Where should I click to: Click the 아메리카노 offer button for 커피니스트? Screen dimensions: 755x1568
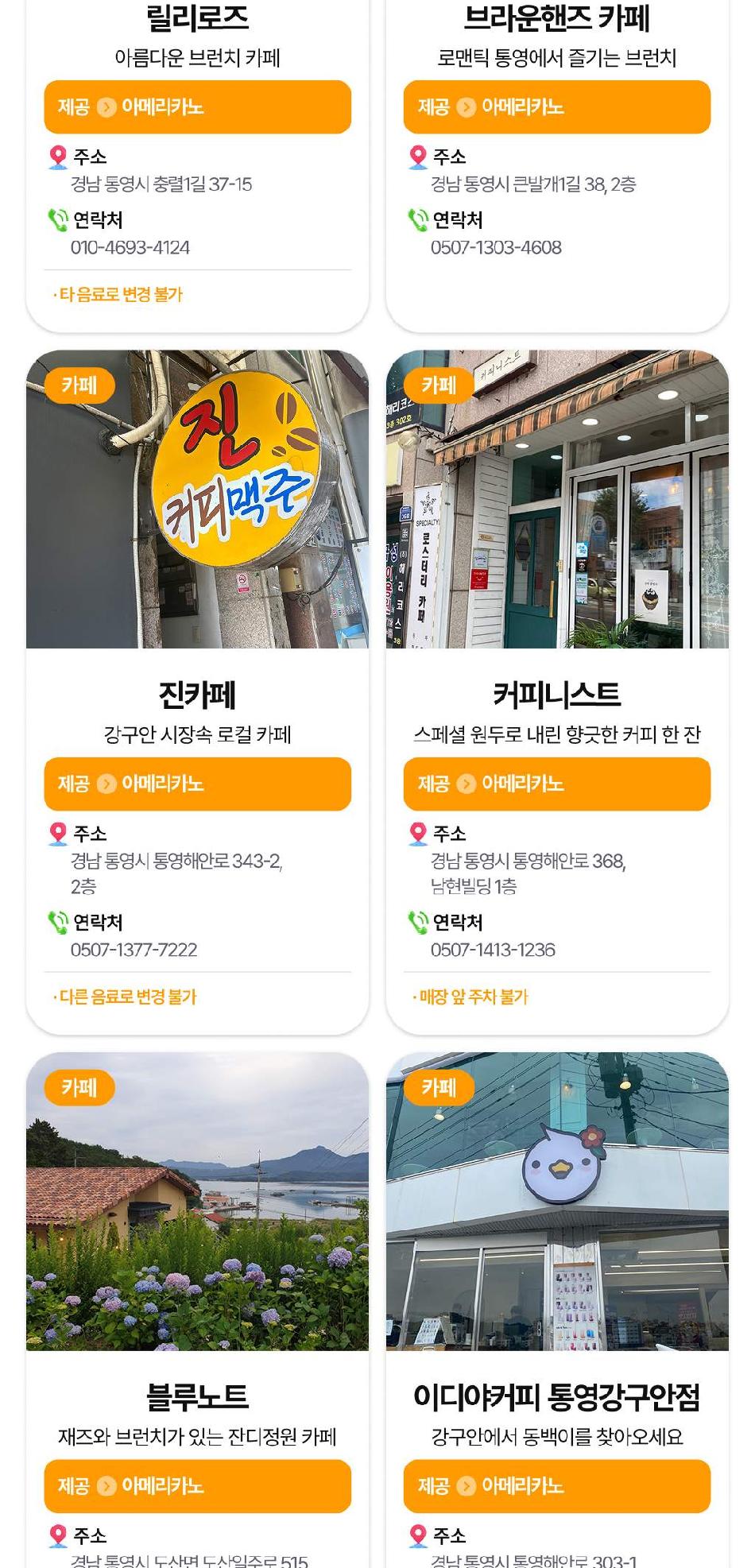[x=556, y=784]
